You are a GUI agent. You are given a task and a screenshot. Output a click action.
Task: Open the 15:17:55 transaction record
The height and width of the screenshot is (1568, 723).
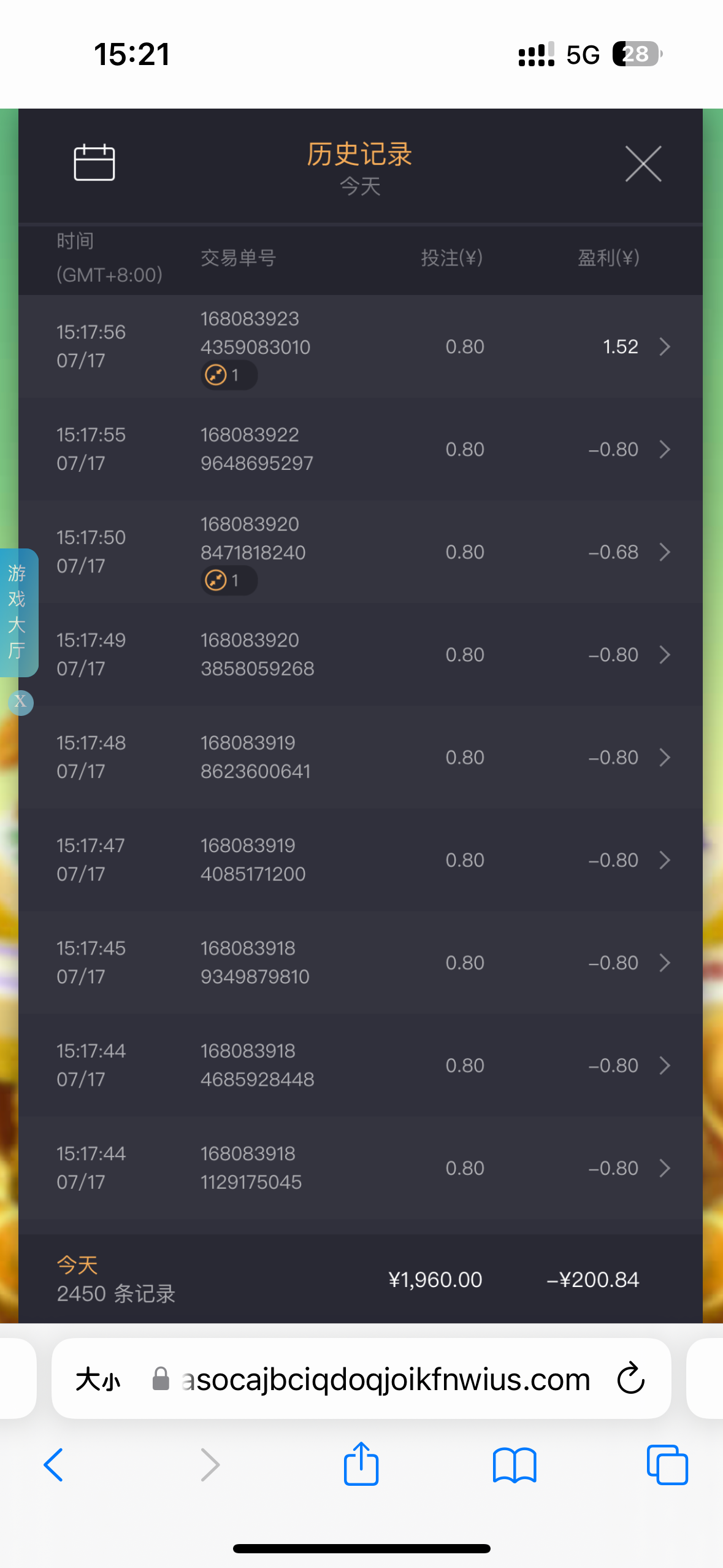click(664, 450)
